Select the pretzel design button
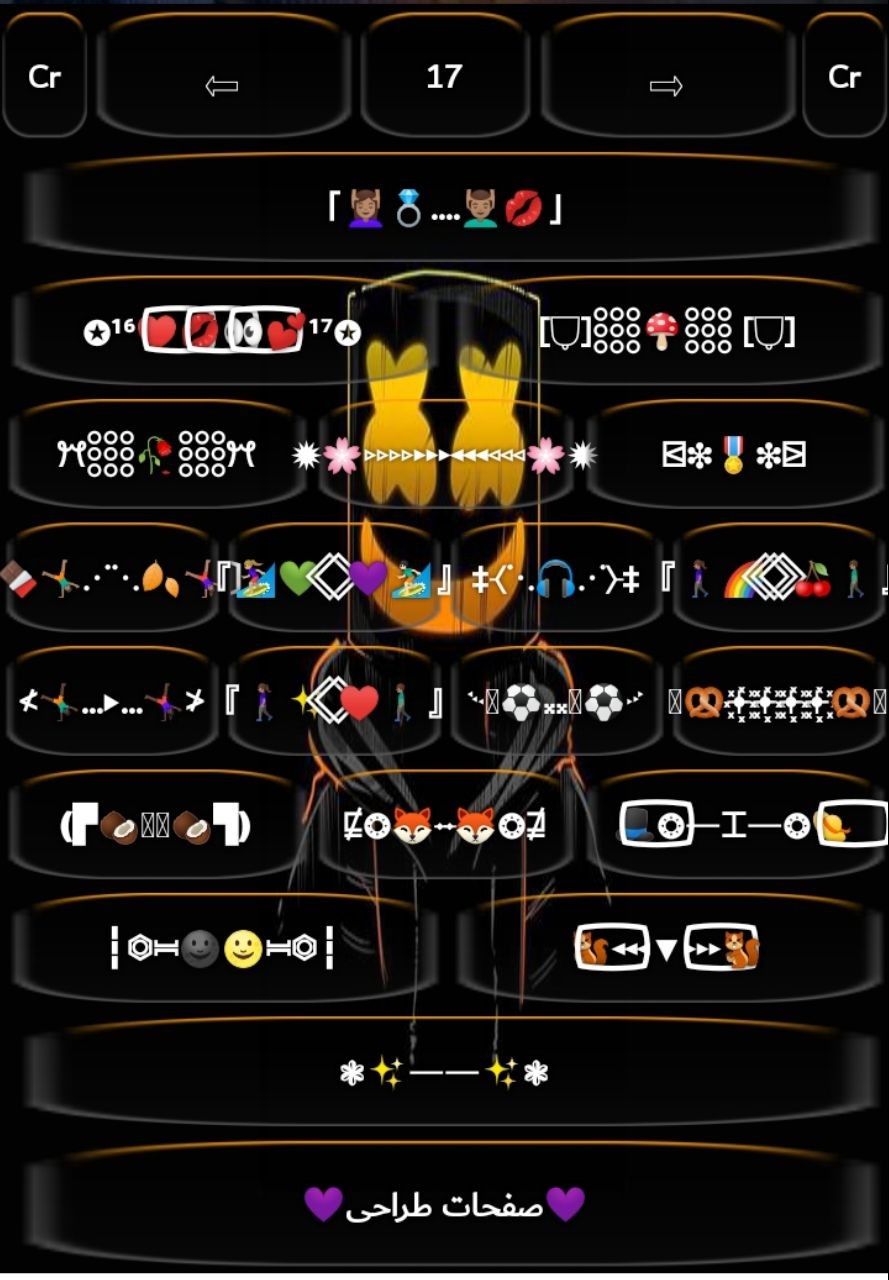Image resolution: width=889 pixels, height=1280 pixels. [x=778, y=704]
